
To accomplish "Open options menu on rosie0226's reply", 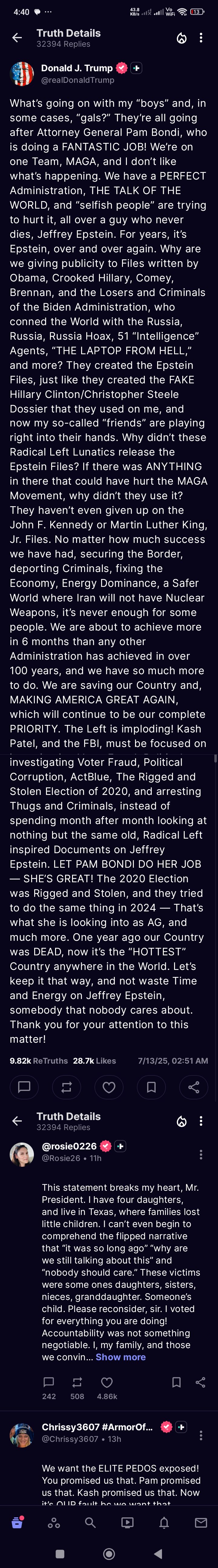I will click(x=201, y=1155).
